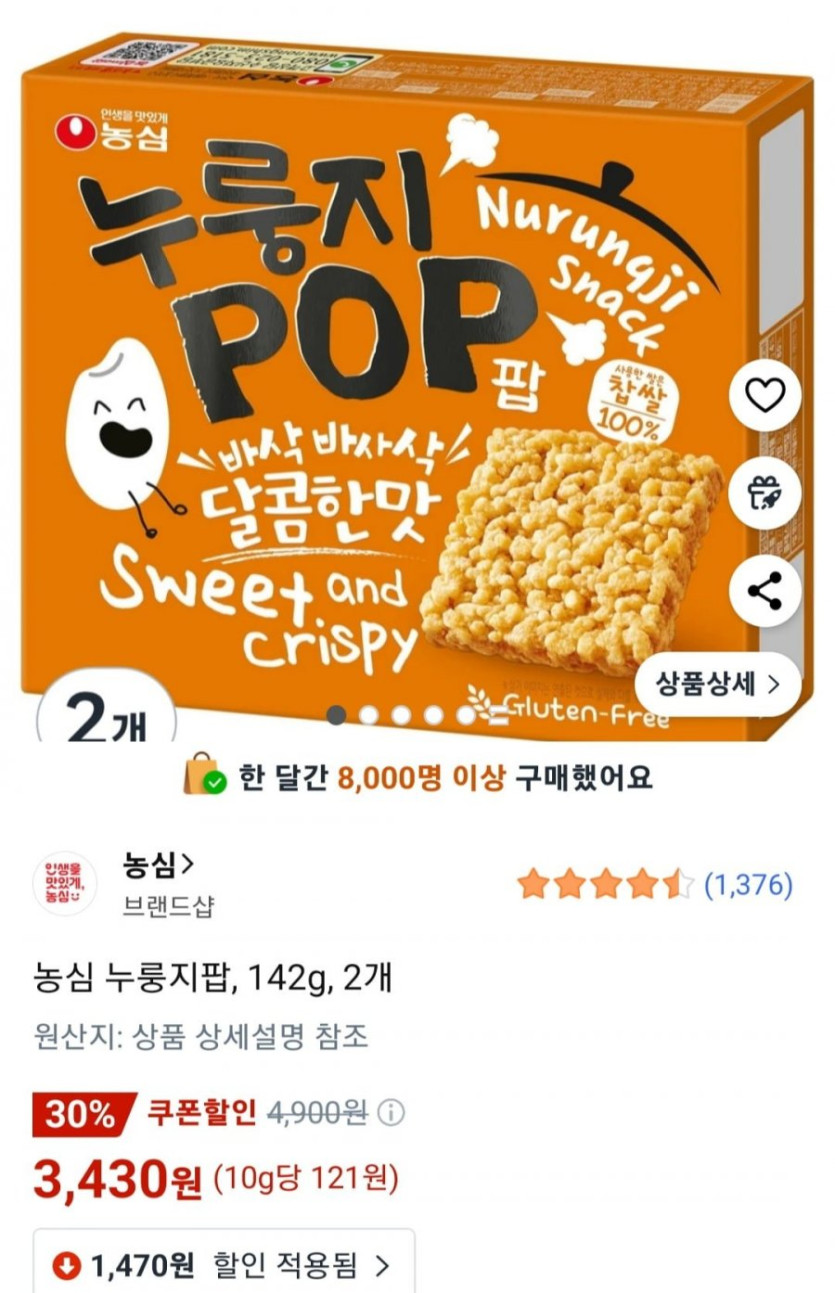
Task: Expand 1,470원 할인 적용됨 details
Action: (224, 1266)
